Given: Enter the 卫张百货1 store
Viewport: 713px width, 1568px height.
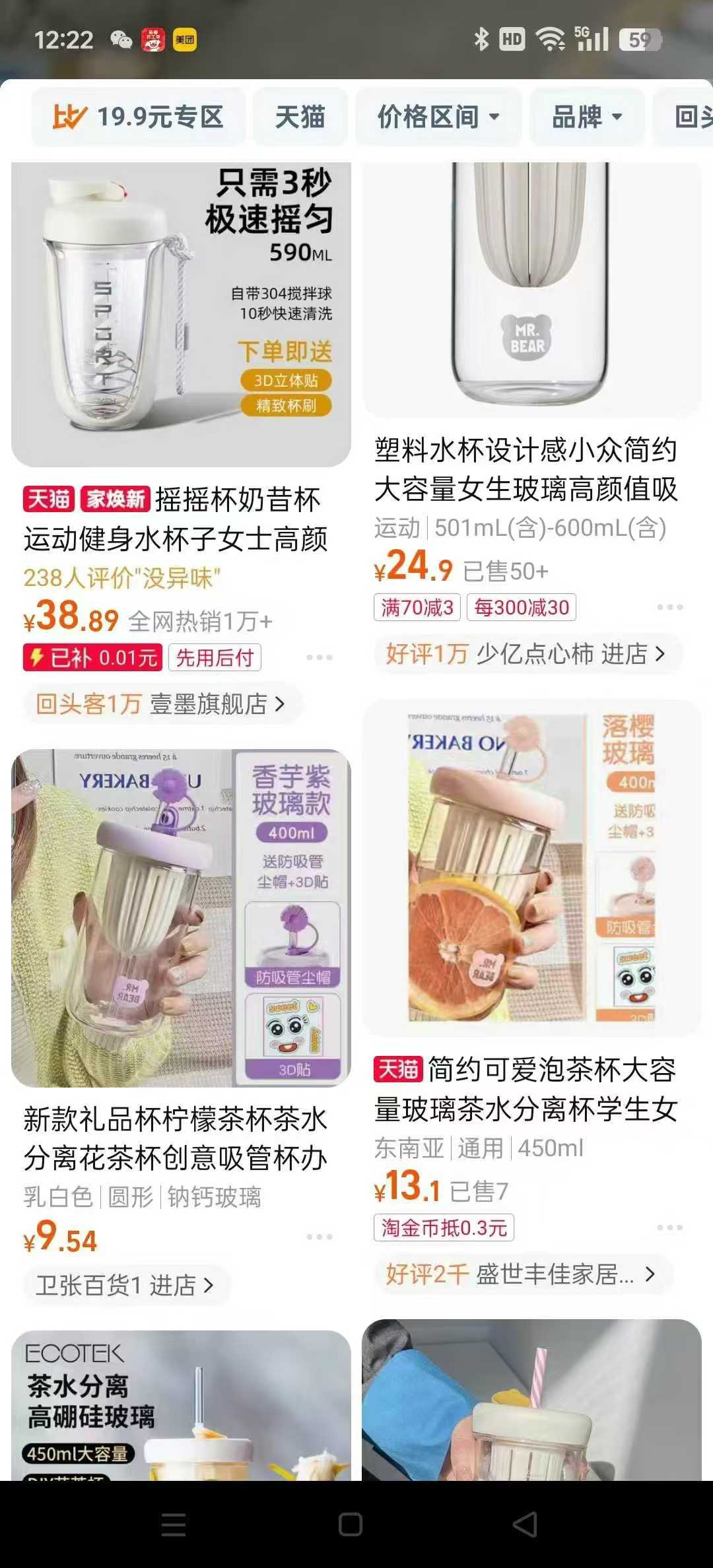Looking at the screenshot, I should point(125,1285).
